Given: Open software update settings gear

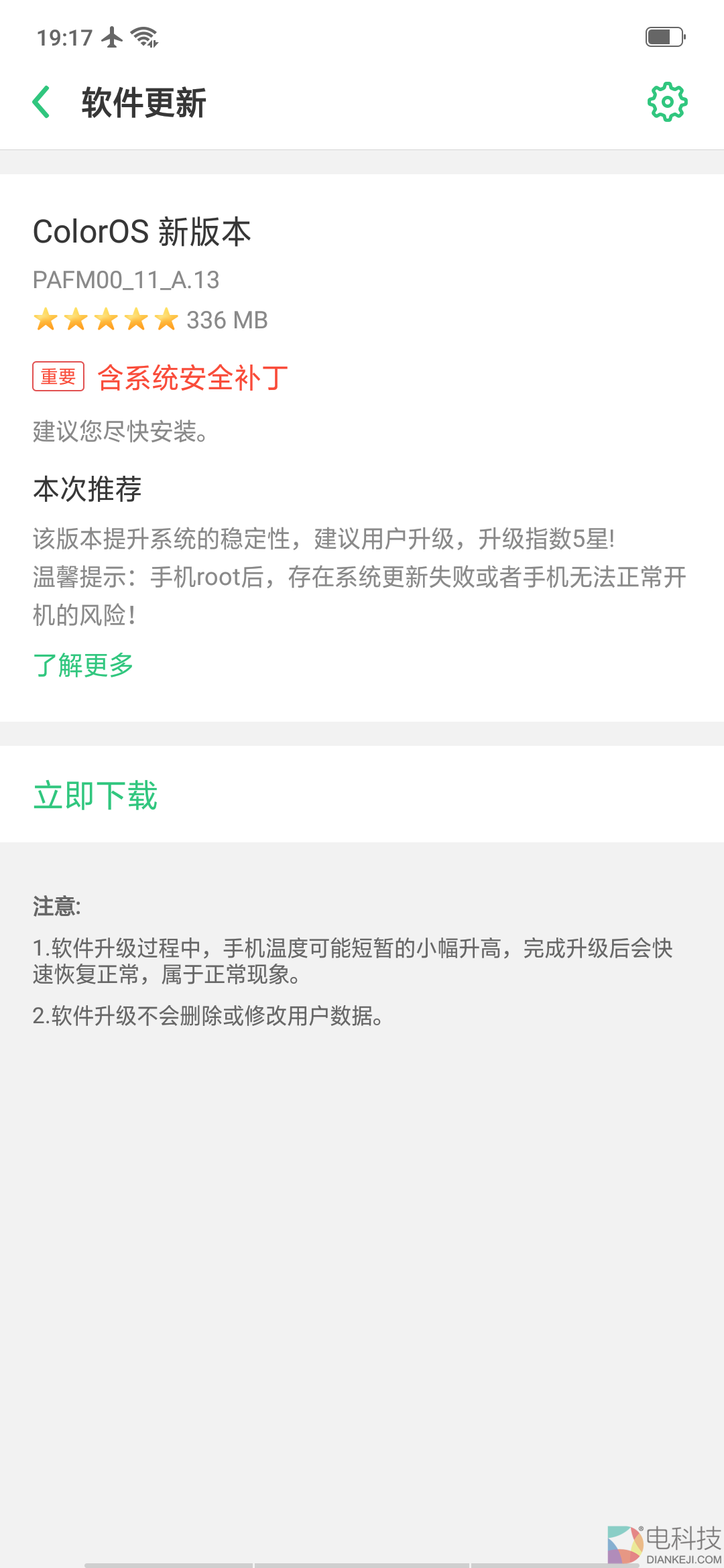Looking at the screenshot, I should point(668,102).
